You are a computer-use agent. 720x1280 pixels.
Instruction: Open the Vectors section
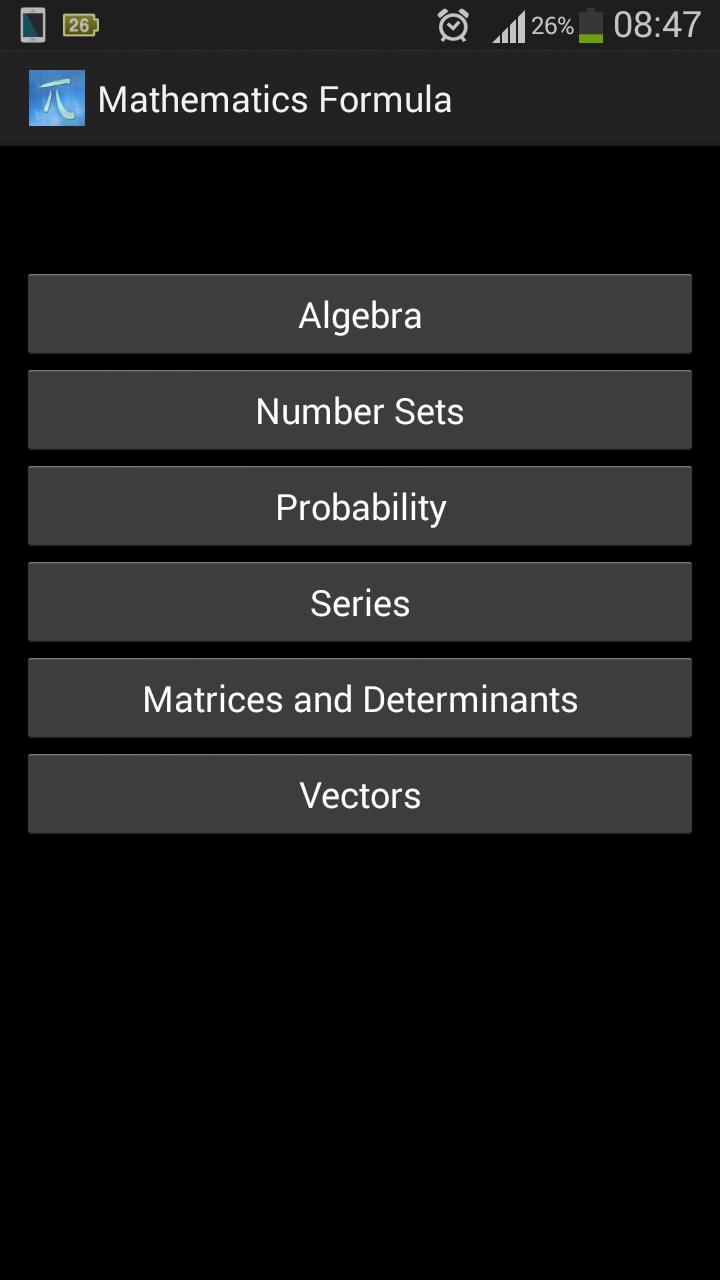coord(360,794)
